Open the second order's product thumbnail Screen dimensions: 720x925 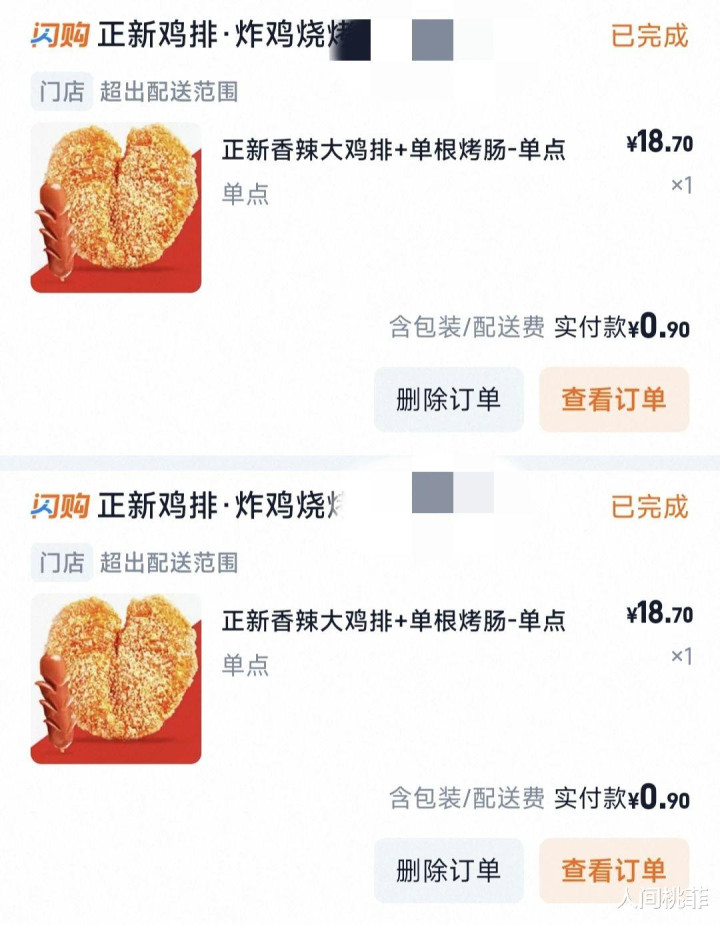tap(116, 679)
